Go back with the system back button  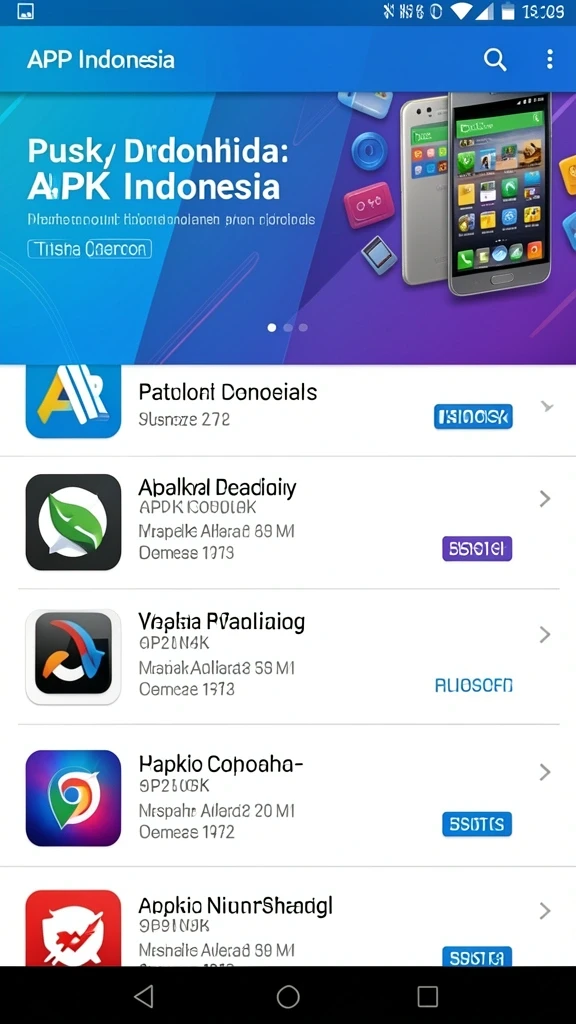144,997
